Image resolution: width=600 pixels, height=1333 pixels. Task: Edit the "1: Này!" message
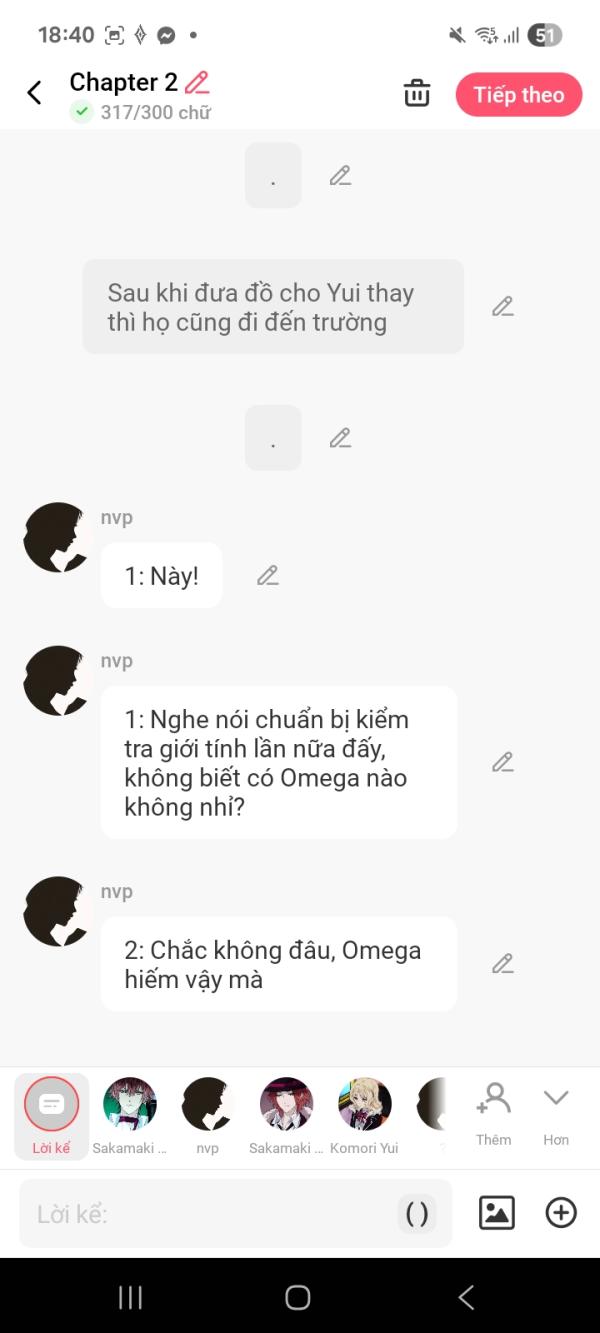[267, 576]
